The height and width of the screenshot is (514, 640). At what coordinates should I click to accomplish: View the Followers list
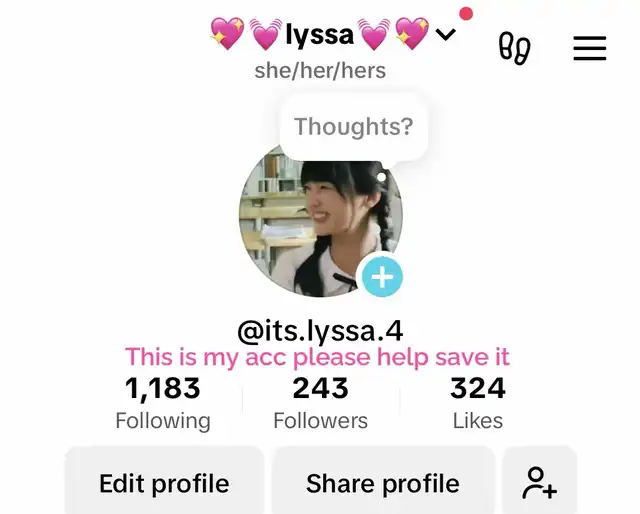point(320,403)
